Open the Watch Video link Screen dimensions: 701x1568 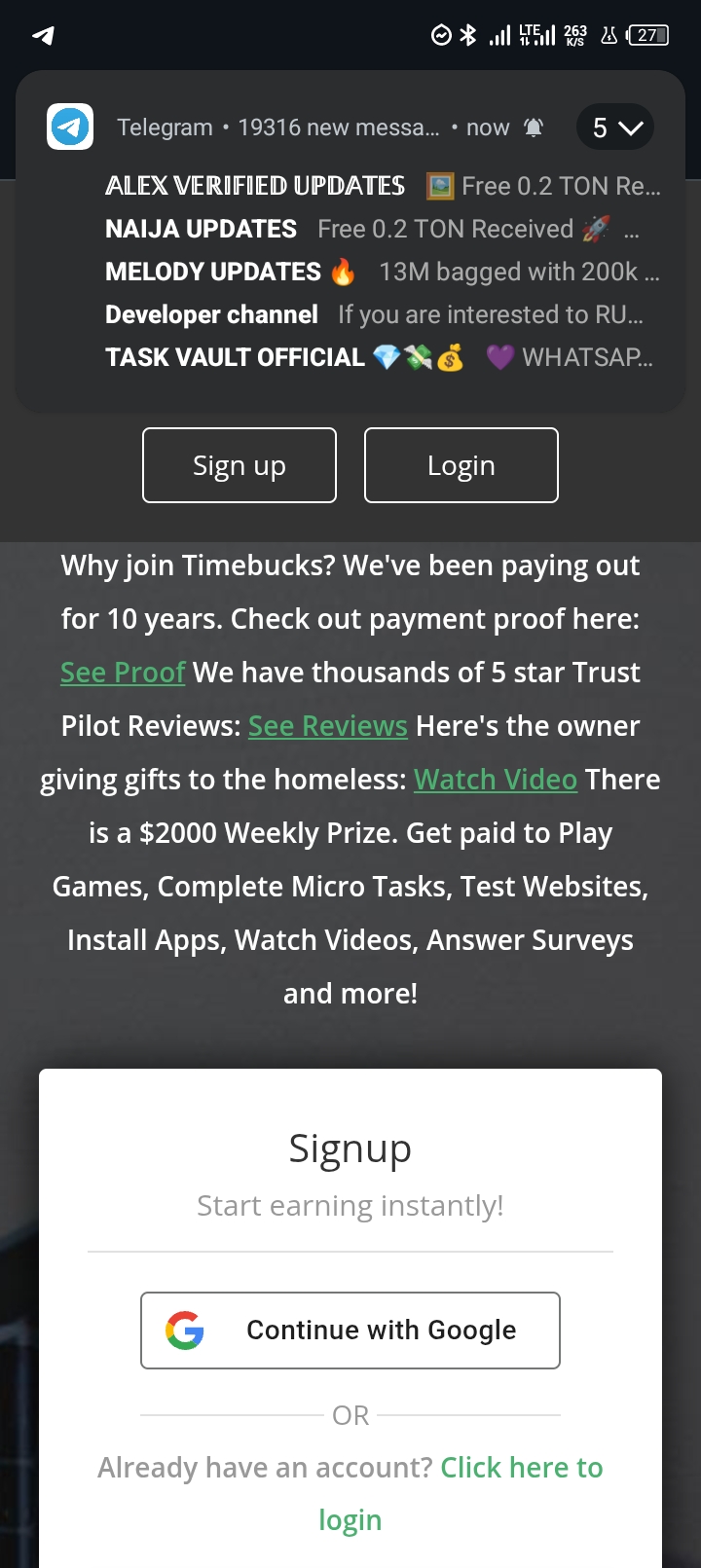496,780
